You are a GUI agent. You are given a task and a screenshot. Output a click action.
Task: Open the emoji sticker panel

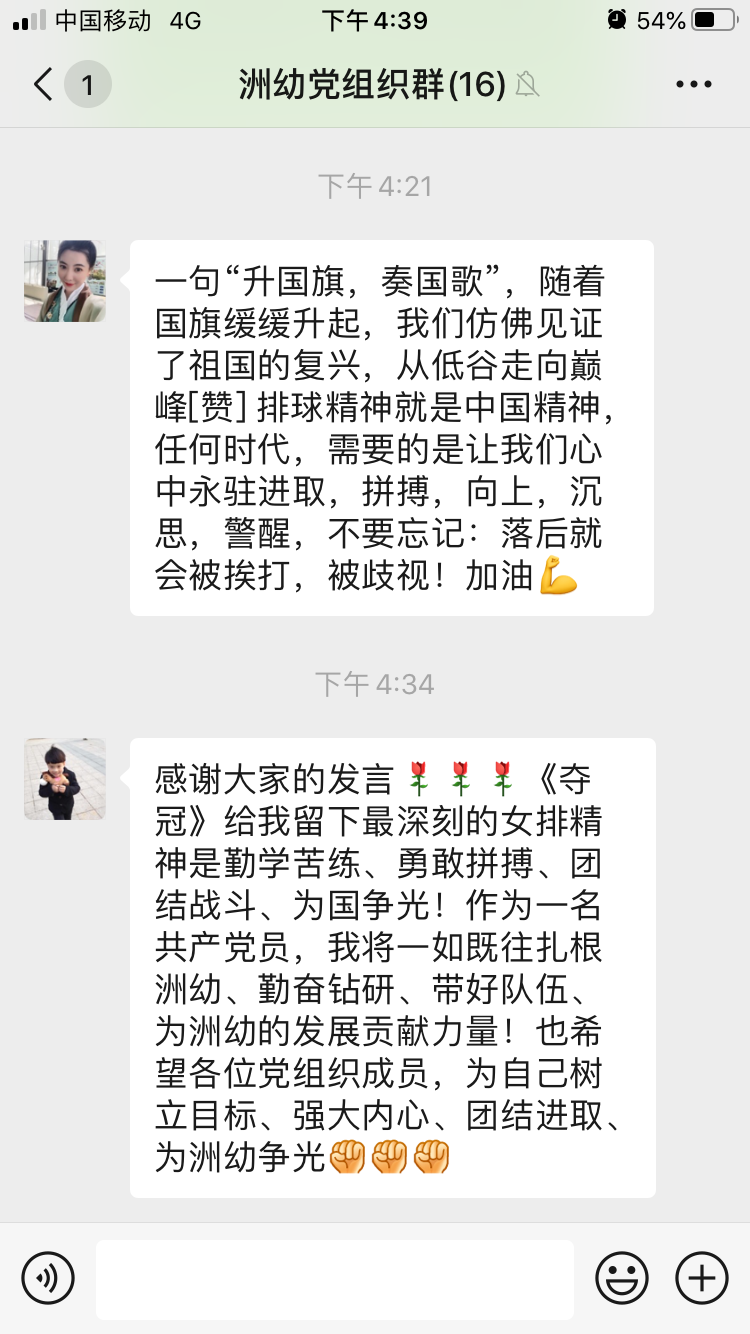point(622,1278)
